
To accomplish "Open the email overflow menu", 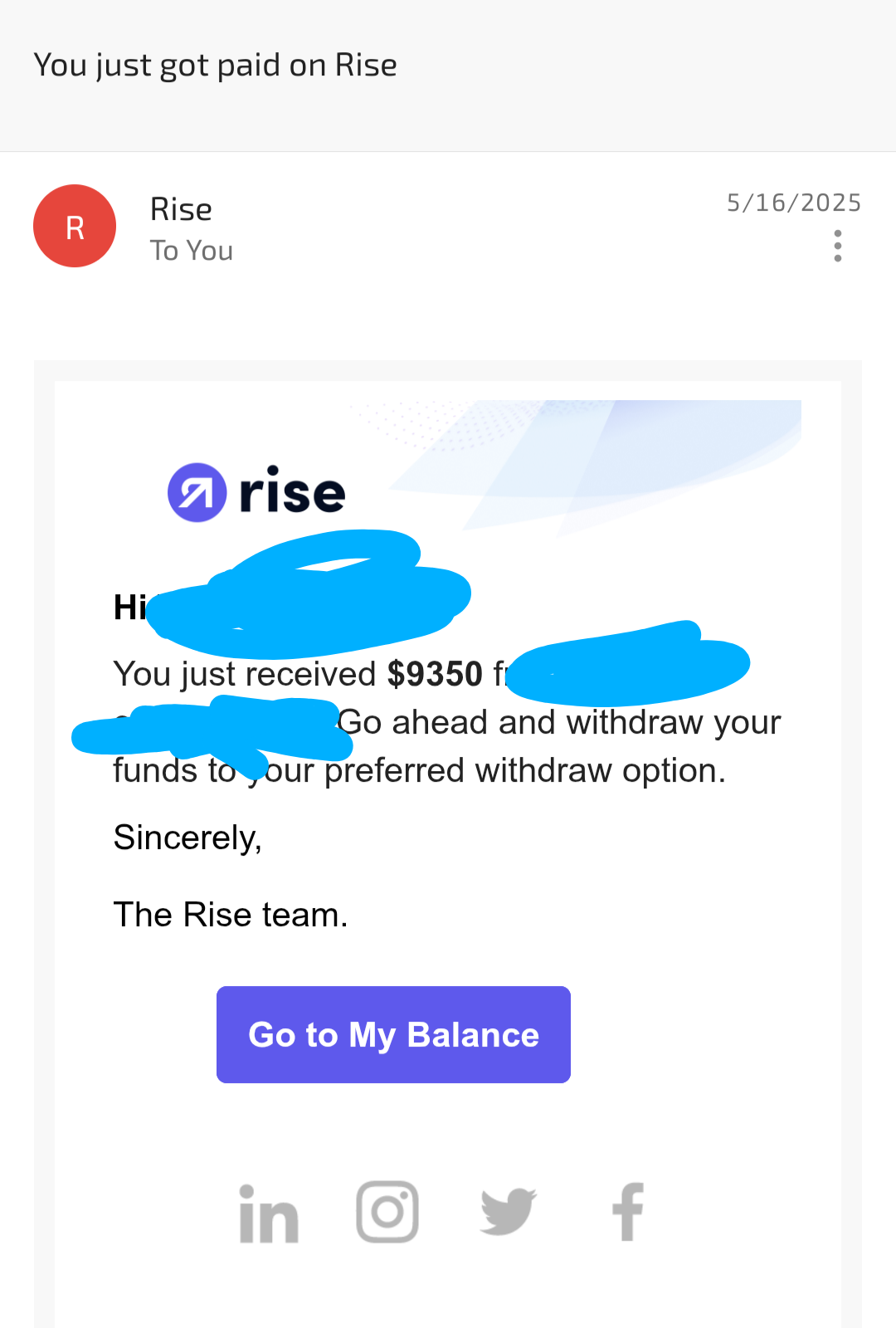I will coord(838,247).
